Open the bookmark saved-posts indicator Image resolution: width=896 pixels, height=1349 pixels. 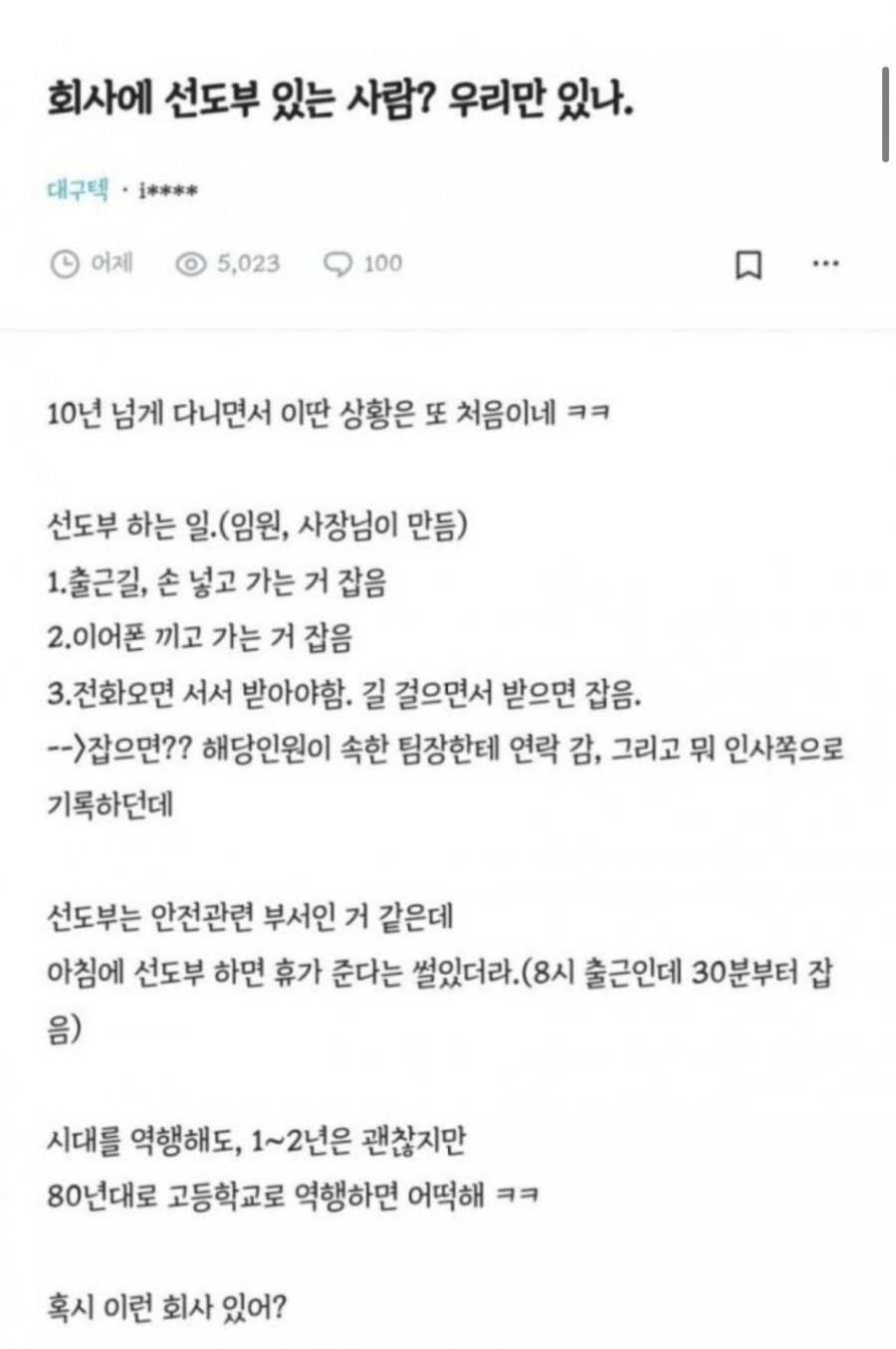coord(749,264)
